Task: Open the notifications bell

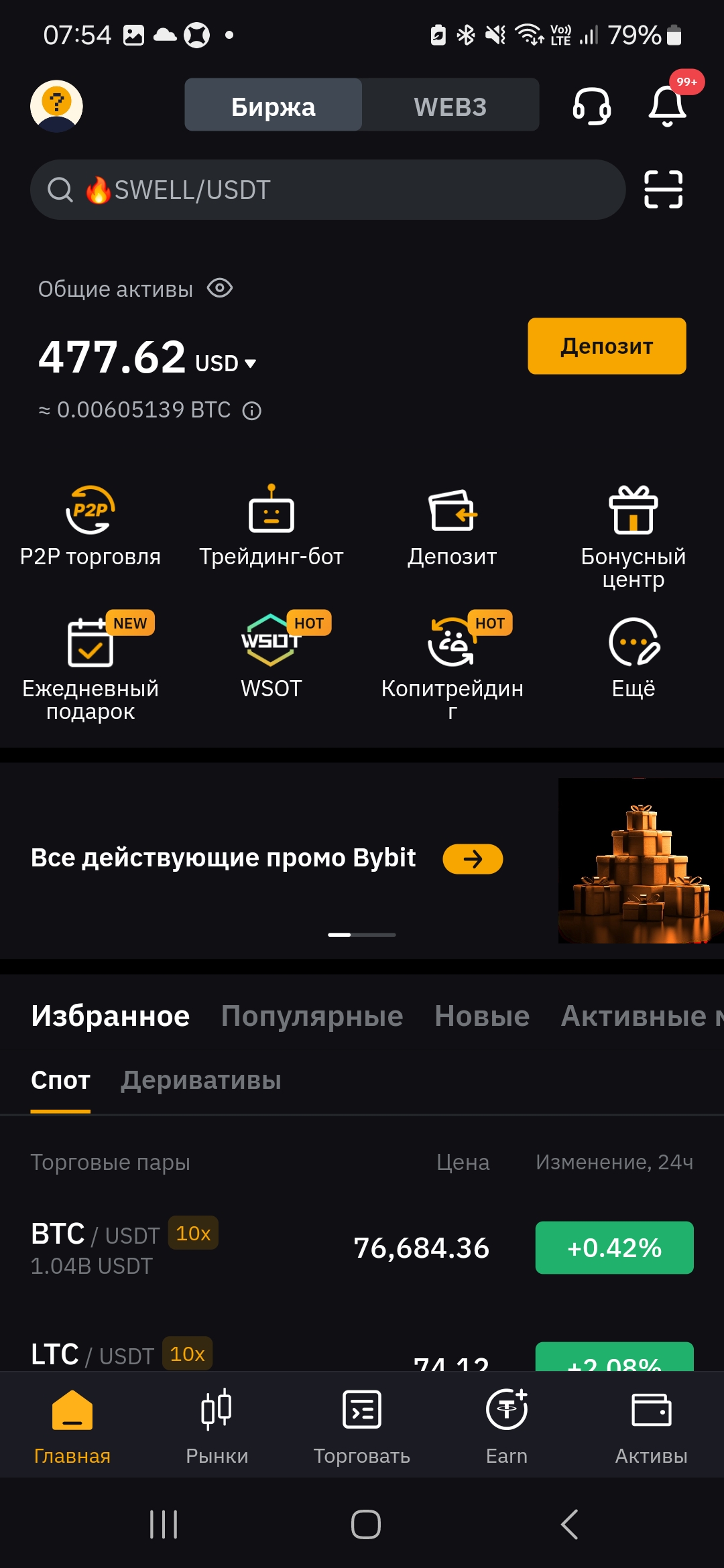Action: [668, 105]
